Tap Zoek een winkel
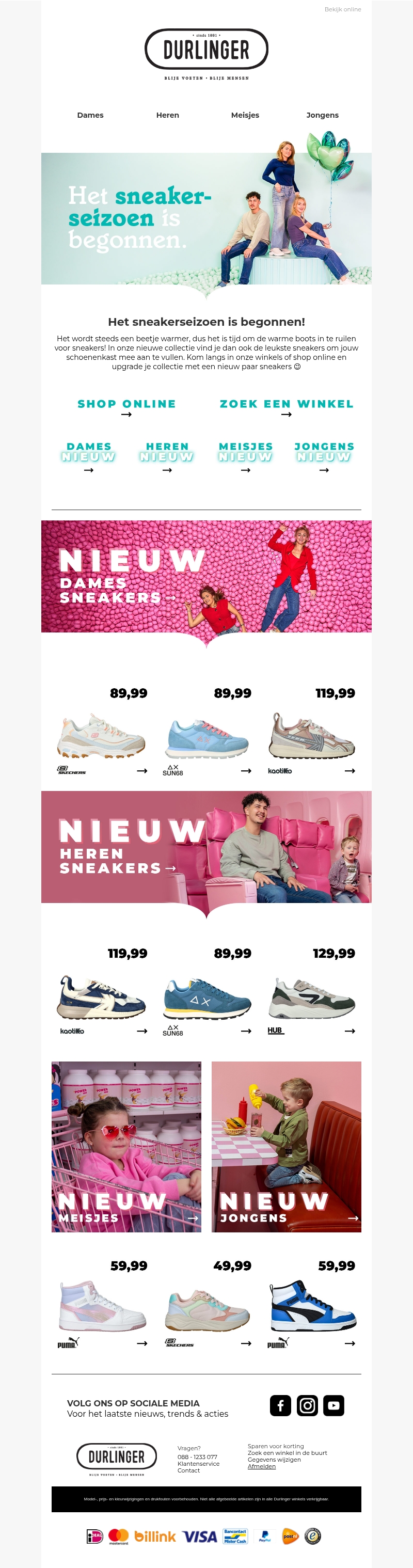Screen dimensions: 413x1568 point(287,407)
